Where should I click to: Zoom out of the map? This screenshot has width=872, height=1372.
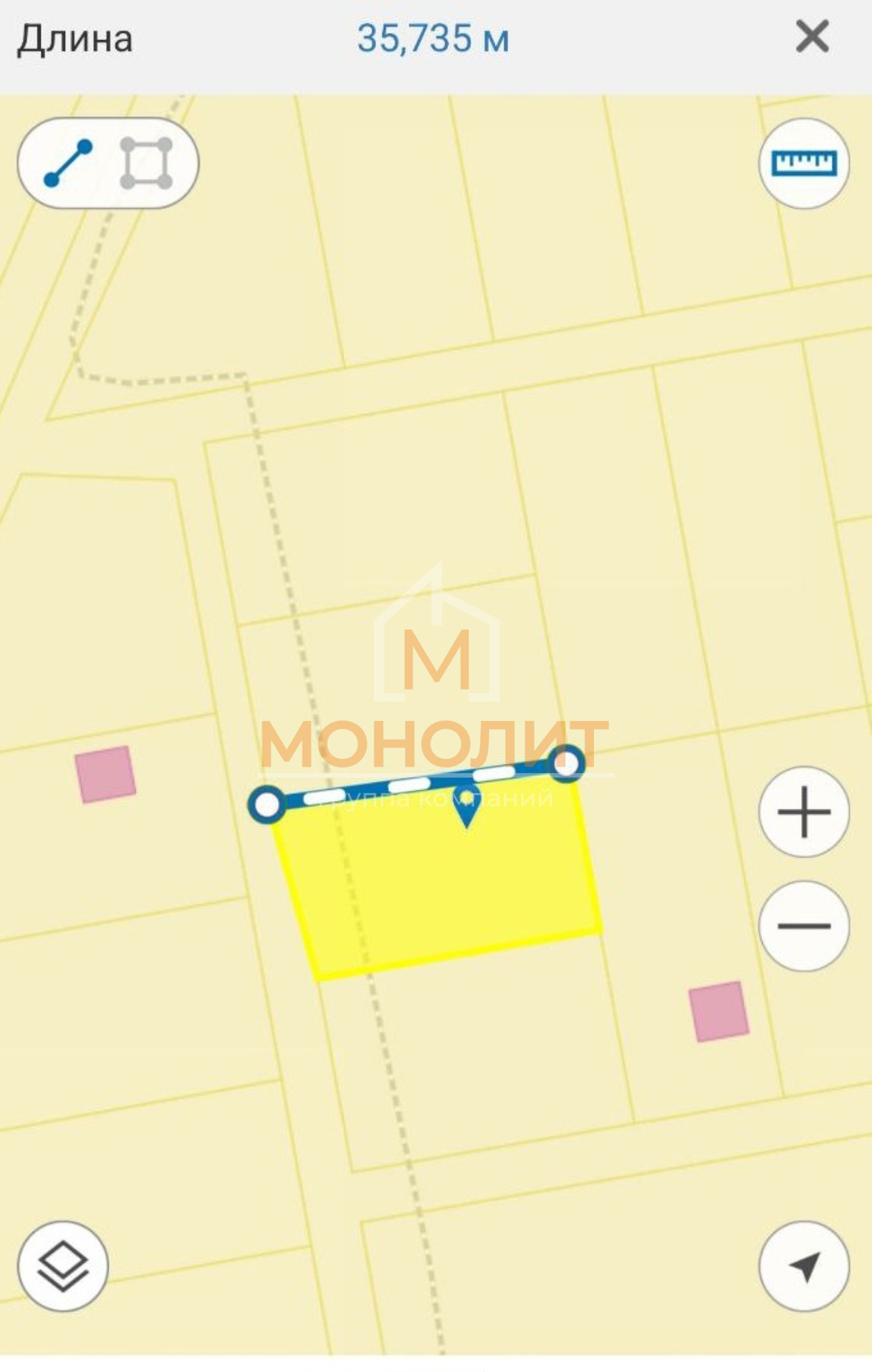point(804,926)
